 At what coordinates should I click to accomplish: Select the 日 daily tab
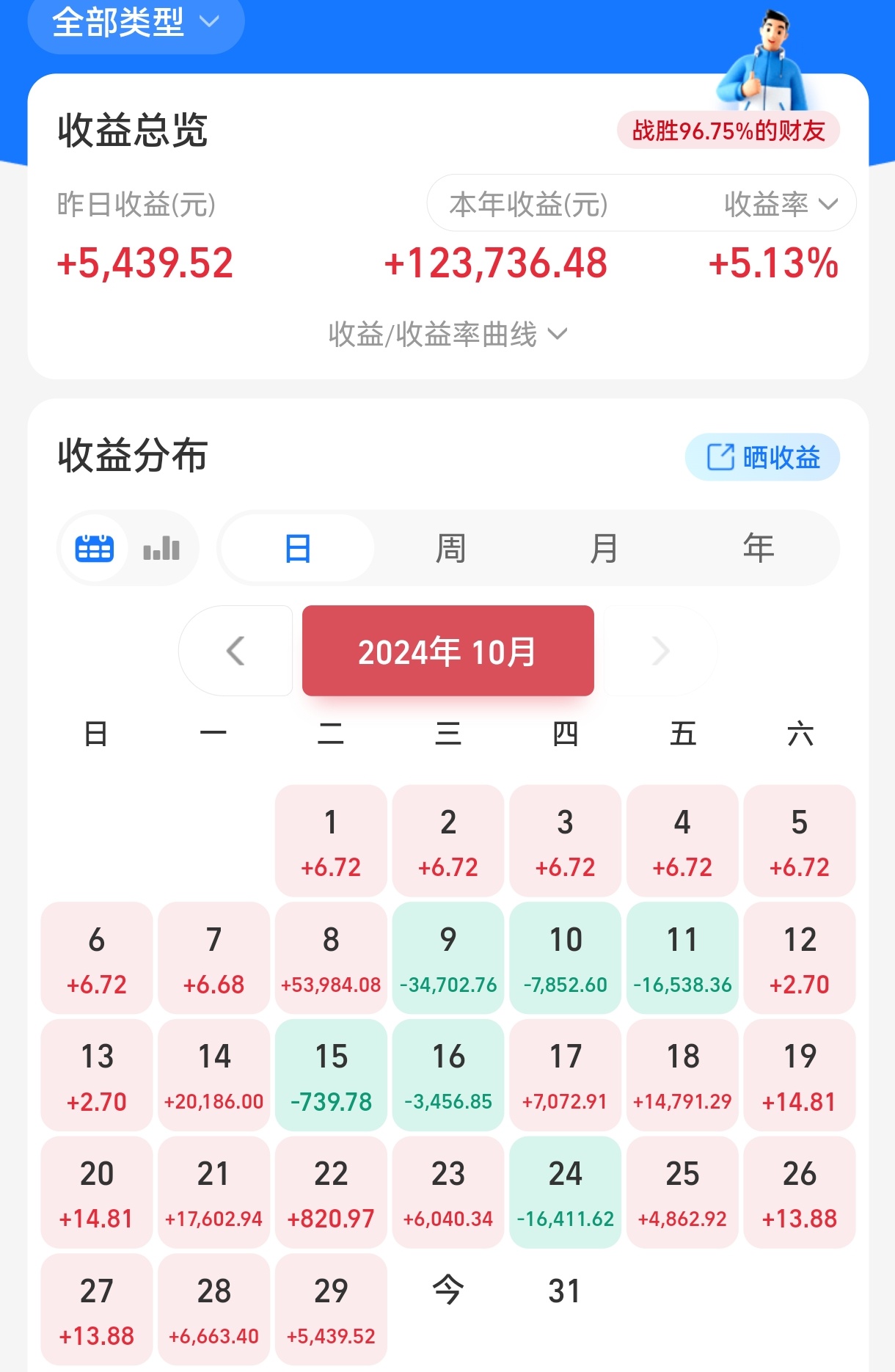(x=297, y=548)
